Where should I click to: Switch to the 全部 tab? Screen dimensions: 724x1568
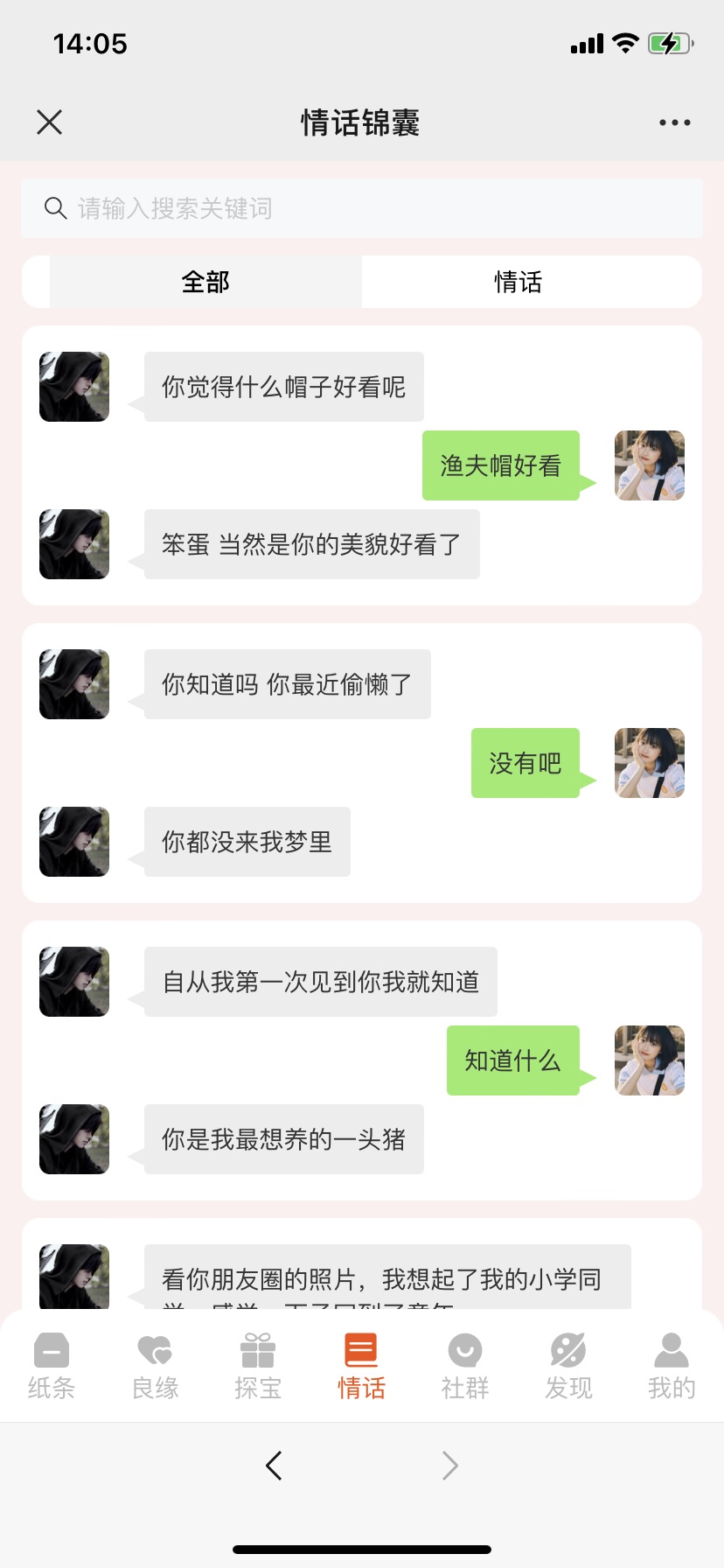click(205, 282)
